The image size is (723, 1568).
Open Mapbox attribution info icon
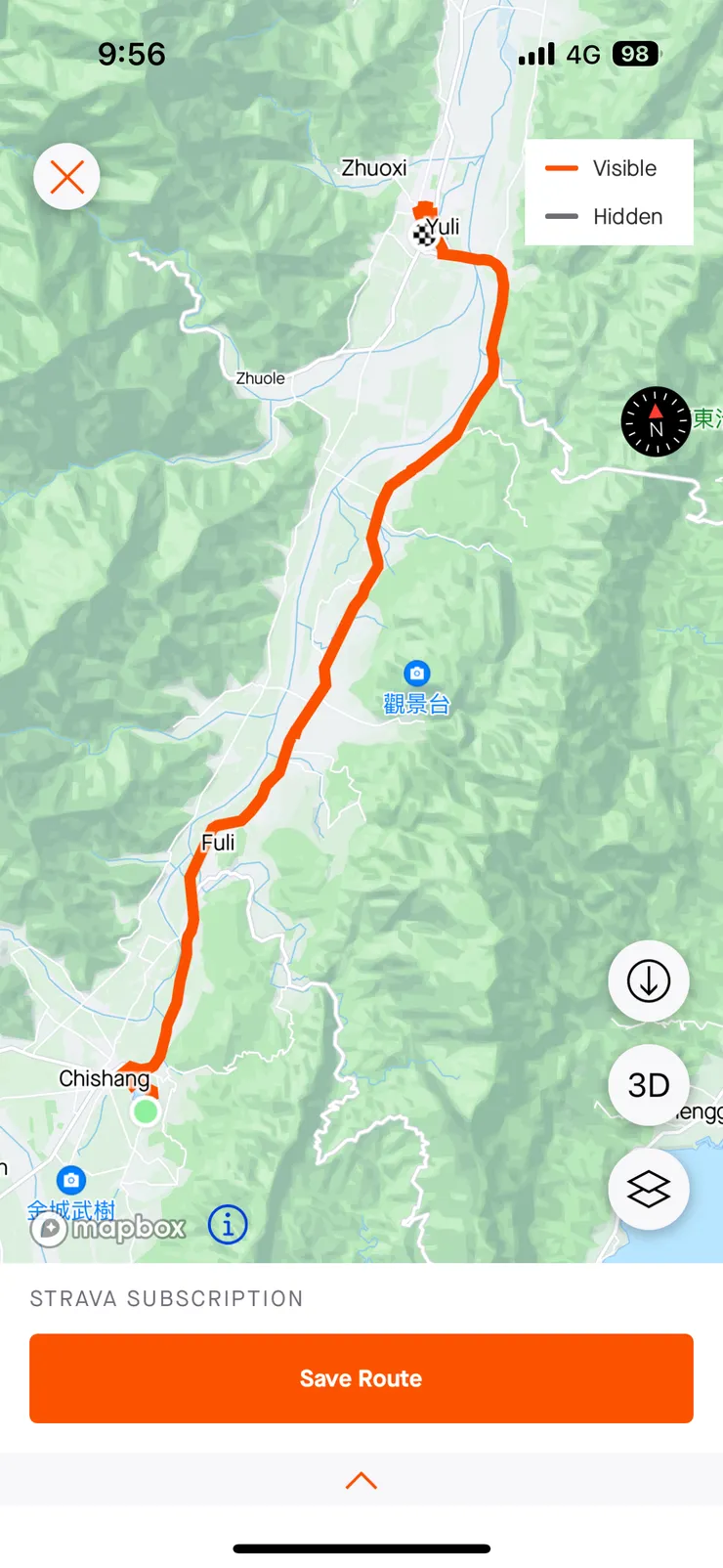(228, 1224)
